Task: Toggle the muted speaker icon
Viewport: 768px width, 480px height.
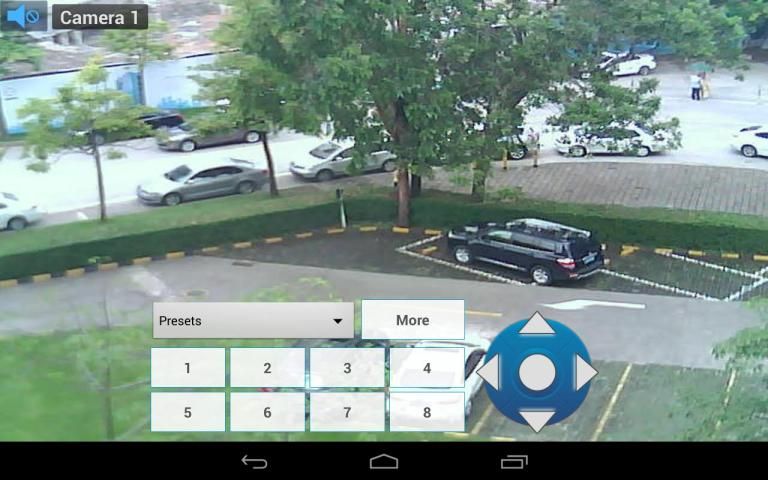Action: point(23,16)
